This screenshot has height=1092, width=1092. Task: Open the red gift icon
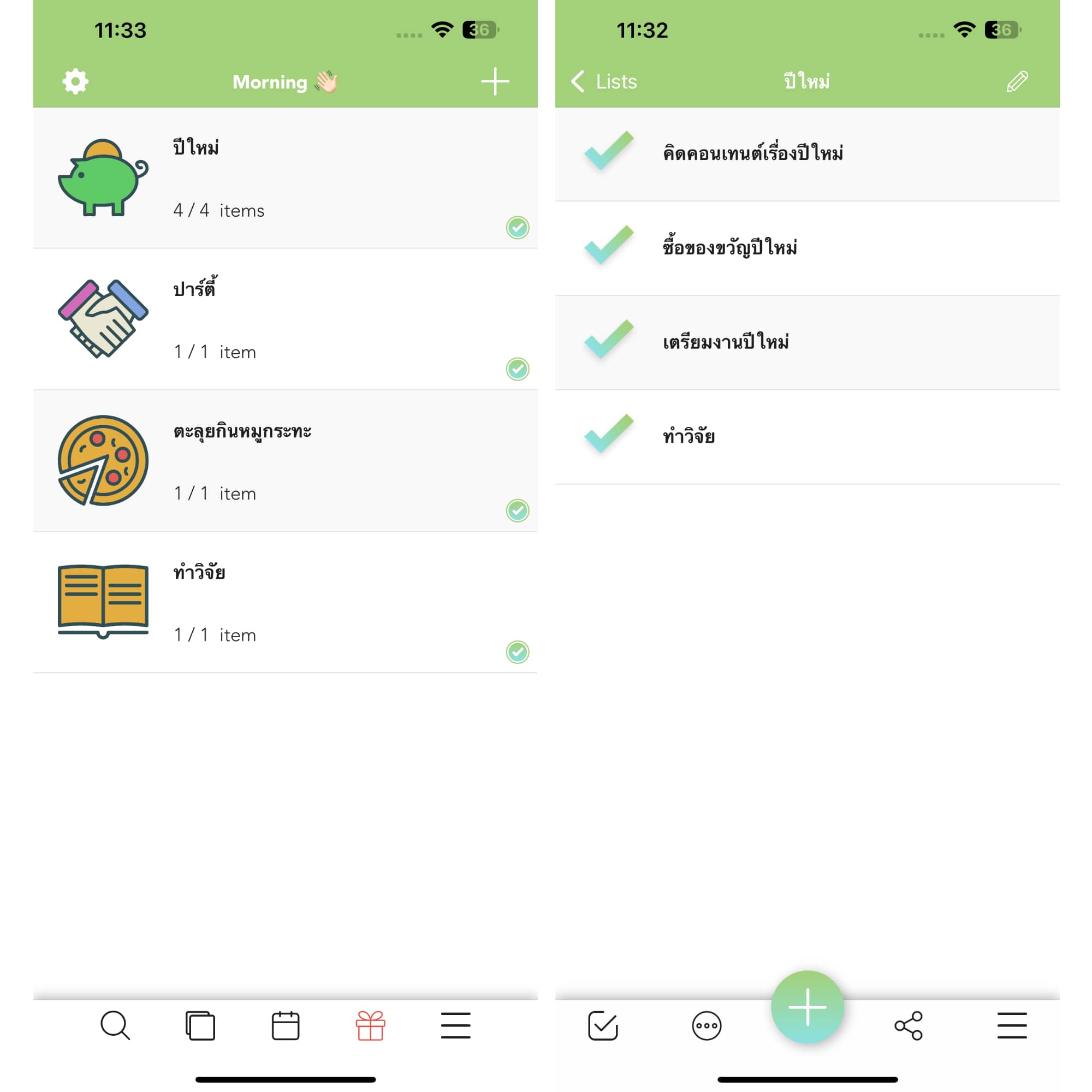pyautogui.click(x=370, y=1025)
